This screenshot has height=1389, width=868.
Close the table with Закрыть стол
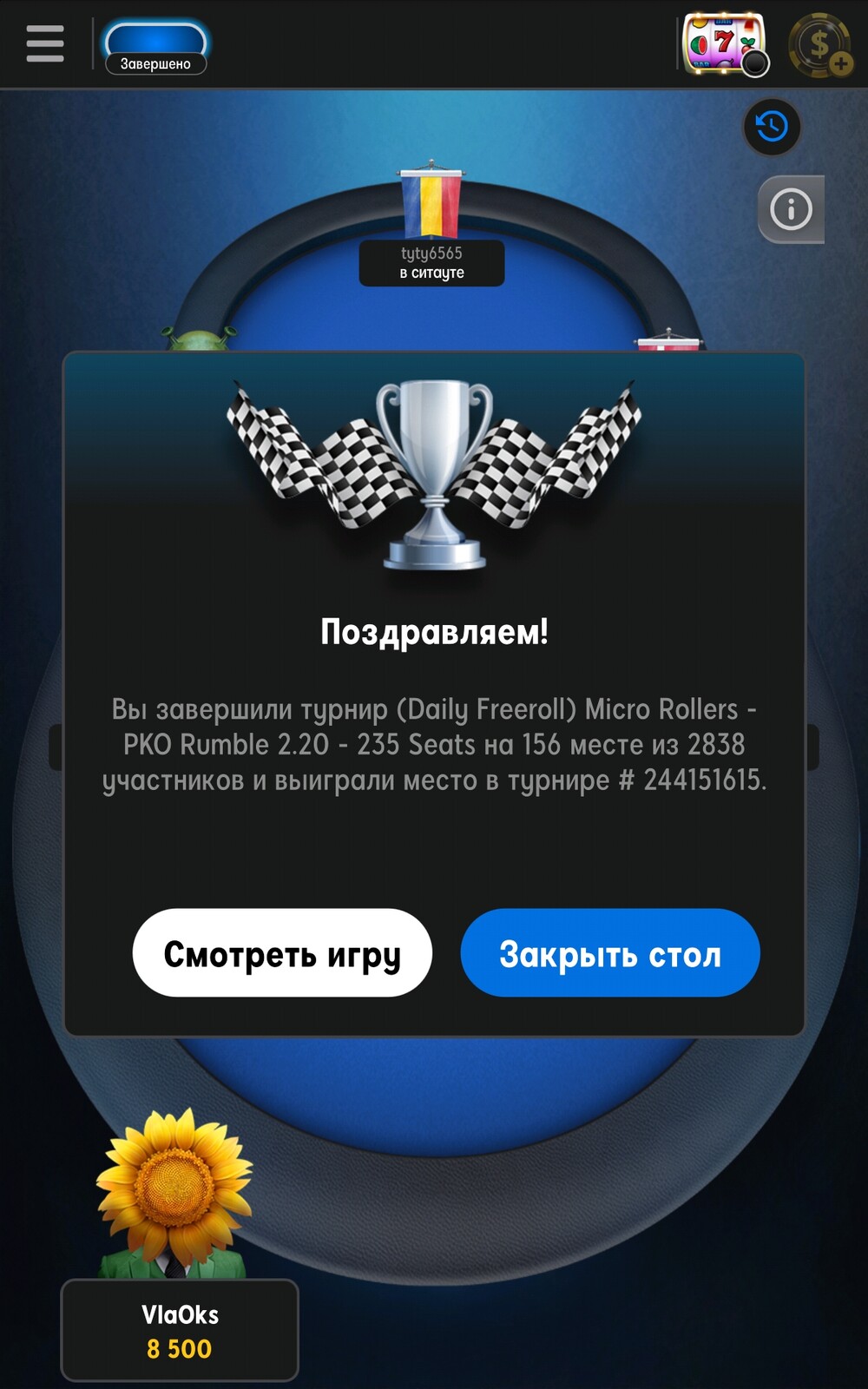(x=610, y=953)
